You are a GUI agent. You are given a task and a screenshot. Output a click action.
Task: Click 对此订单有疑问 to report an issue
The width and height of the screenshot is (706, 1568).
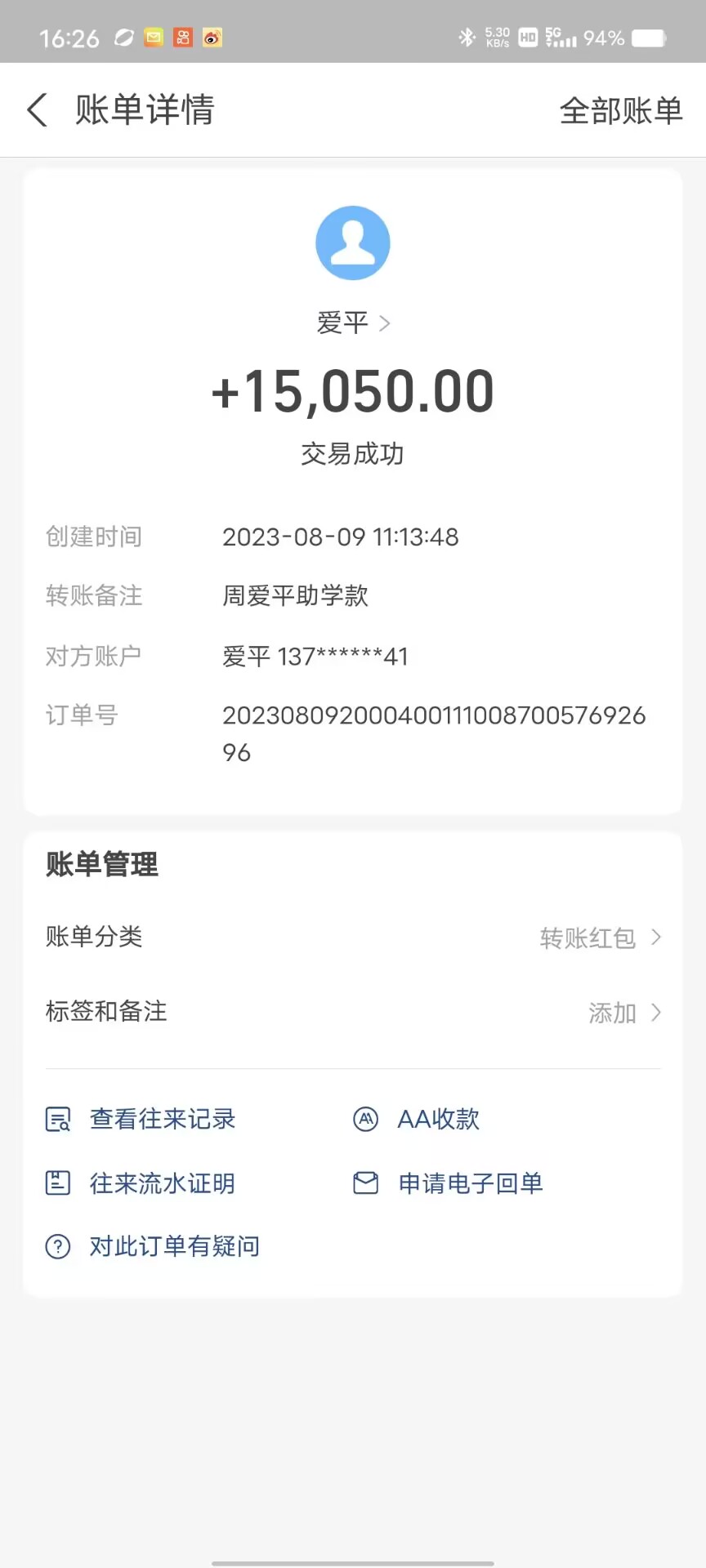173,1245
